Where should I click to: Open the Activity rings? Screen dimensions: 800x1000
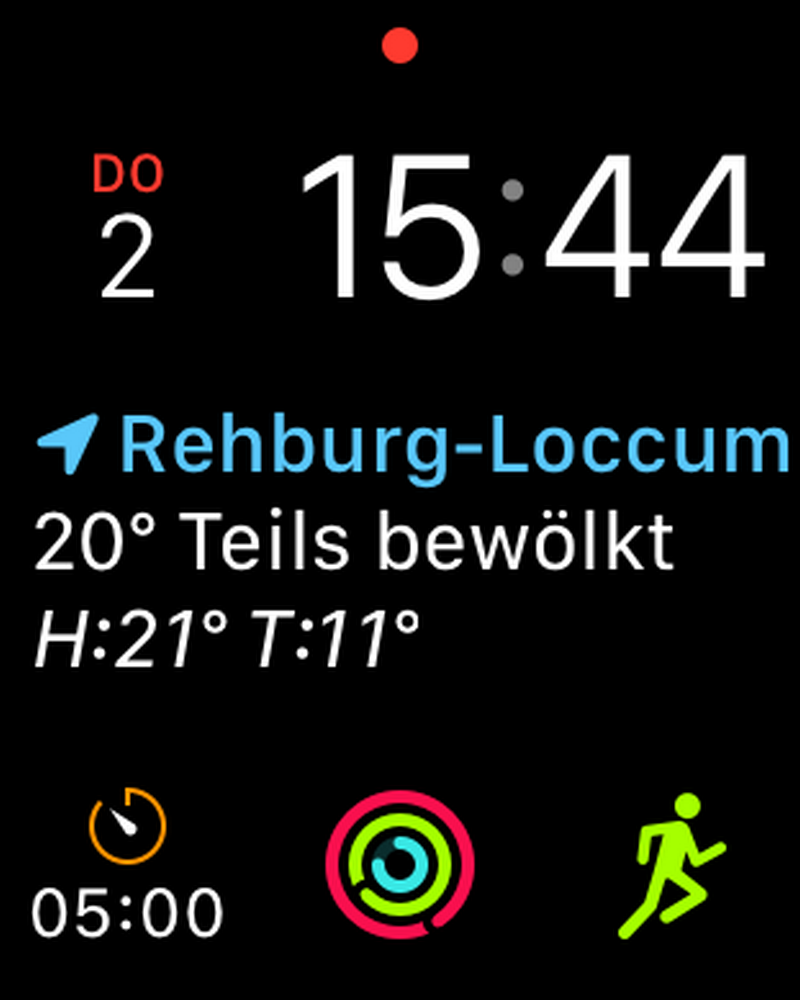[400, 863]
